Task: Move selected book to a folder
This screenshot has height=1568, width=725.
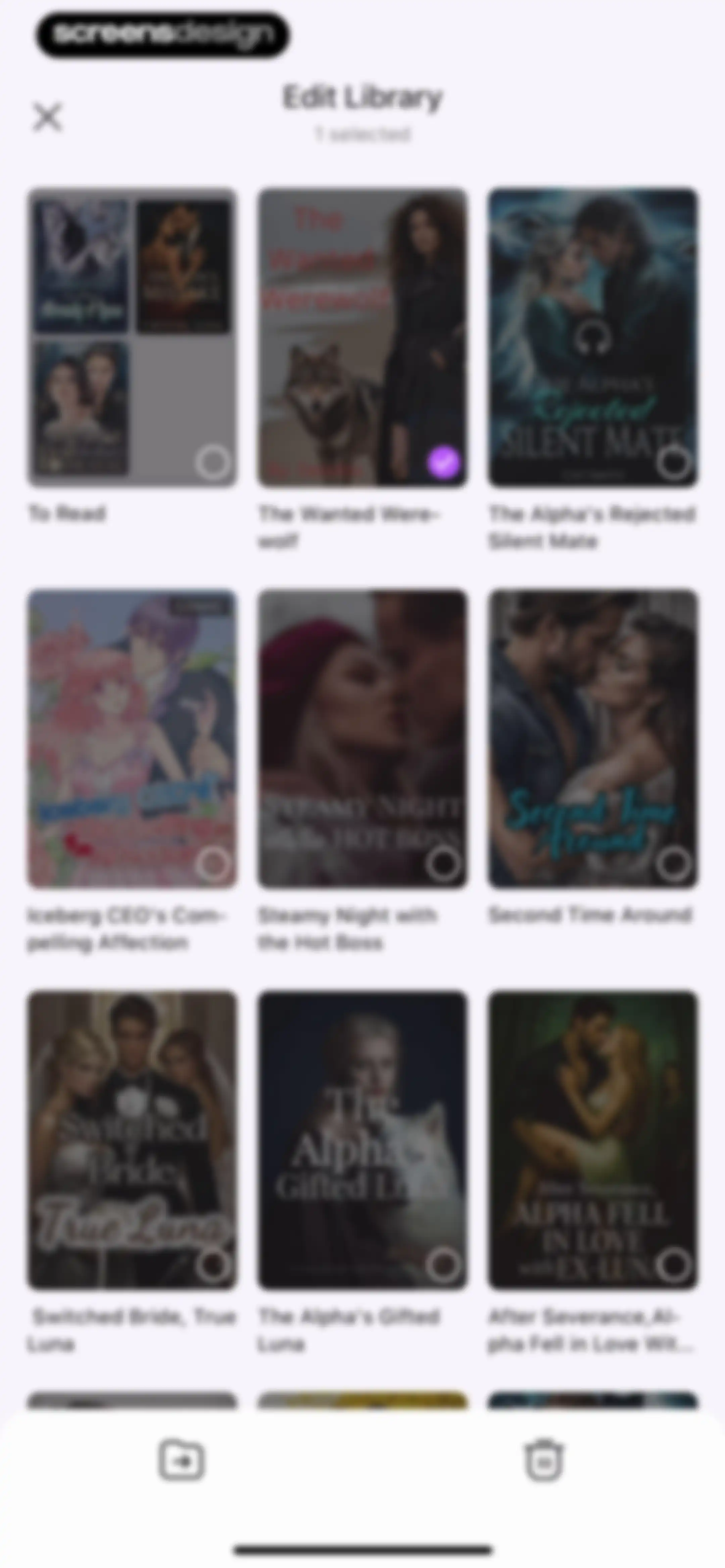Action: click(181, 1460)
